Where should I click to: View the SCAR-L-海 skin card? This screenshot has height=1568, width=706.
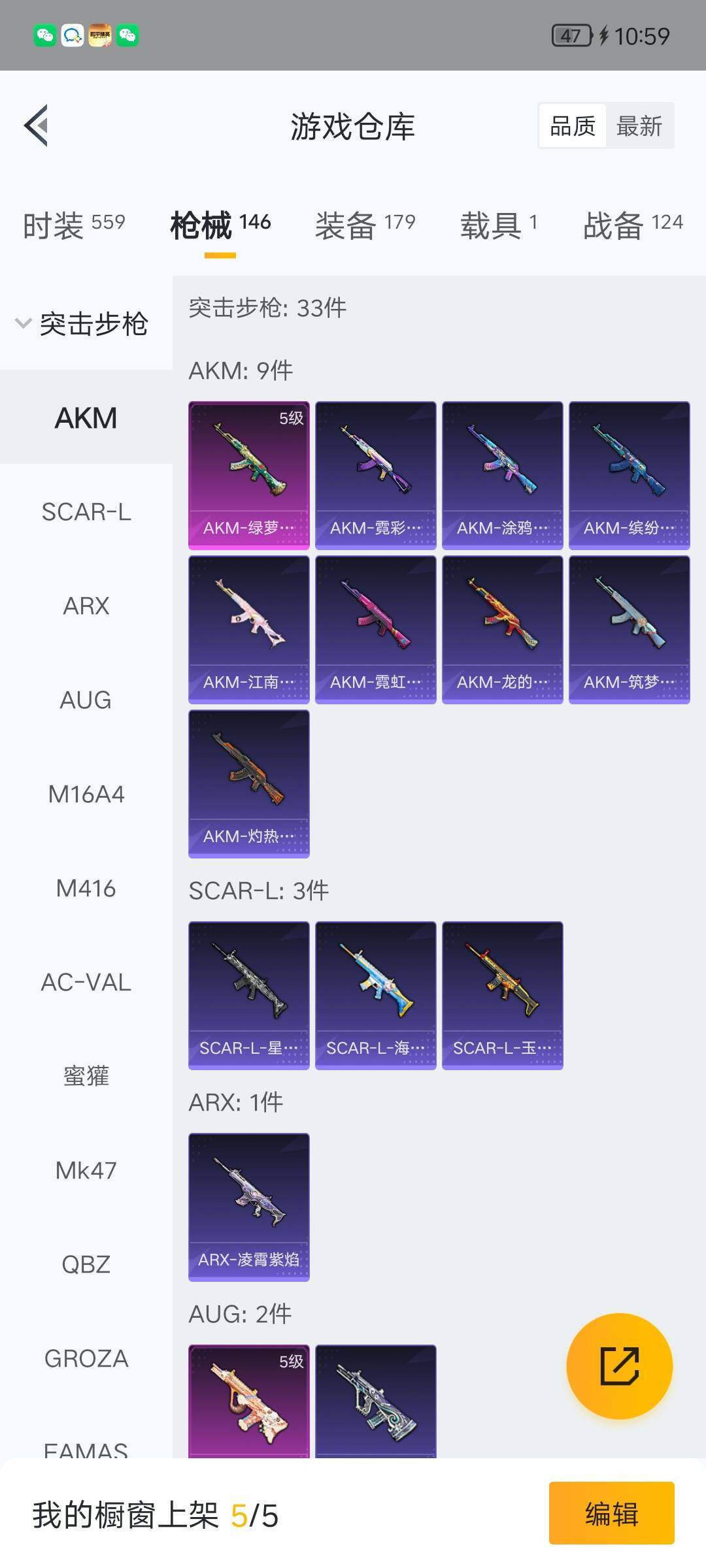click(x=376, y=996)
